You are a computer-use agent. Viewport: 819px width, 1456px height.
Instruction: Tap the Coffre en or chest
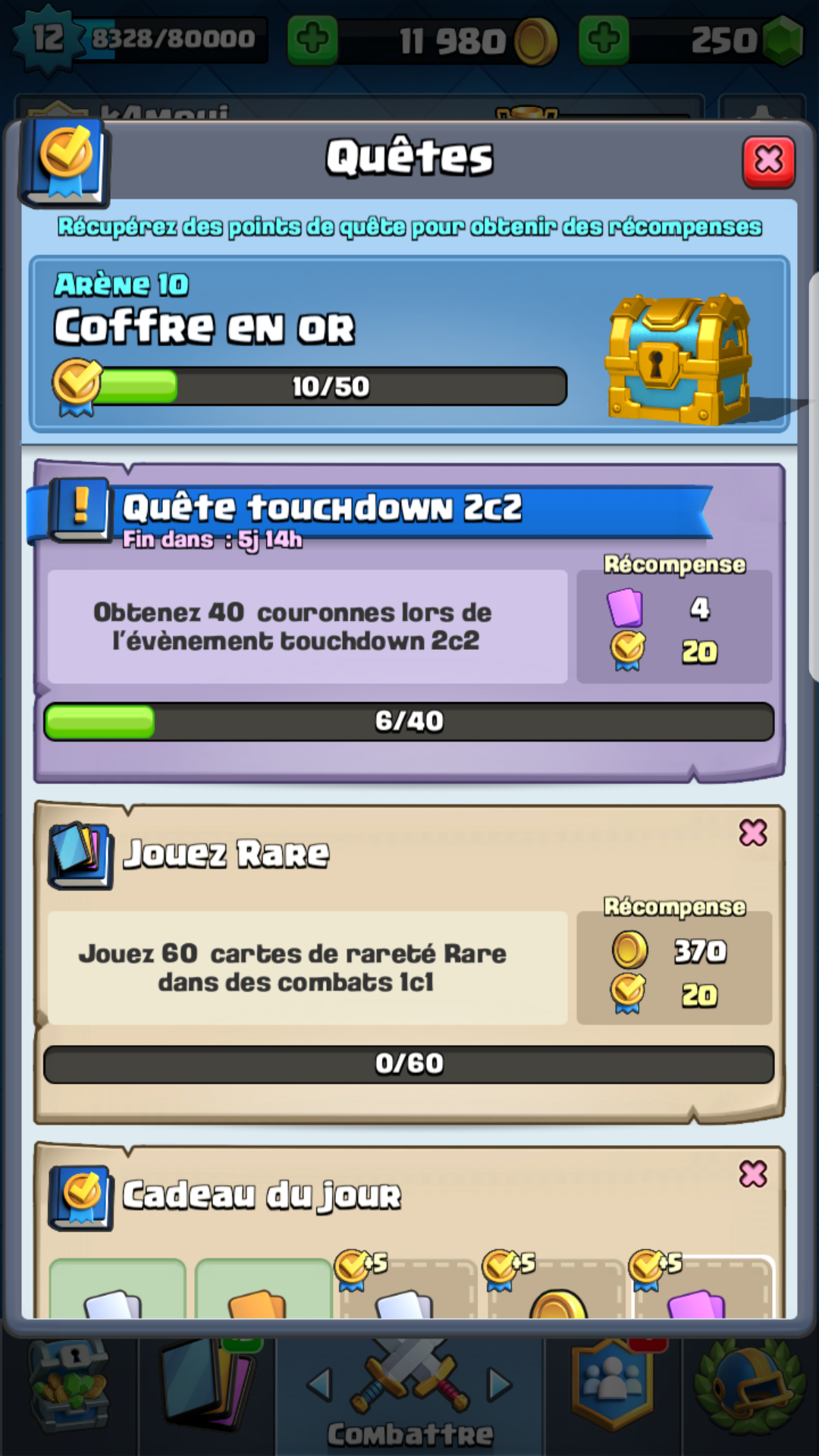pyautogui.click(x=679, y=358)
